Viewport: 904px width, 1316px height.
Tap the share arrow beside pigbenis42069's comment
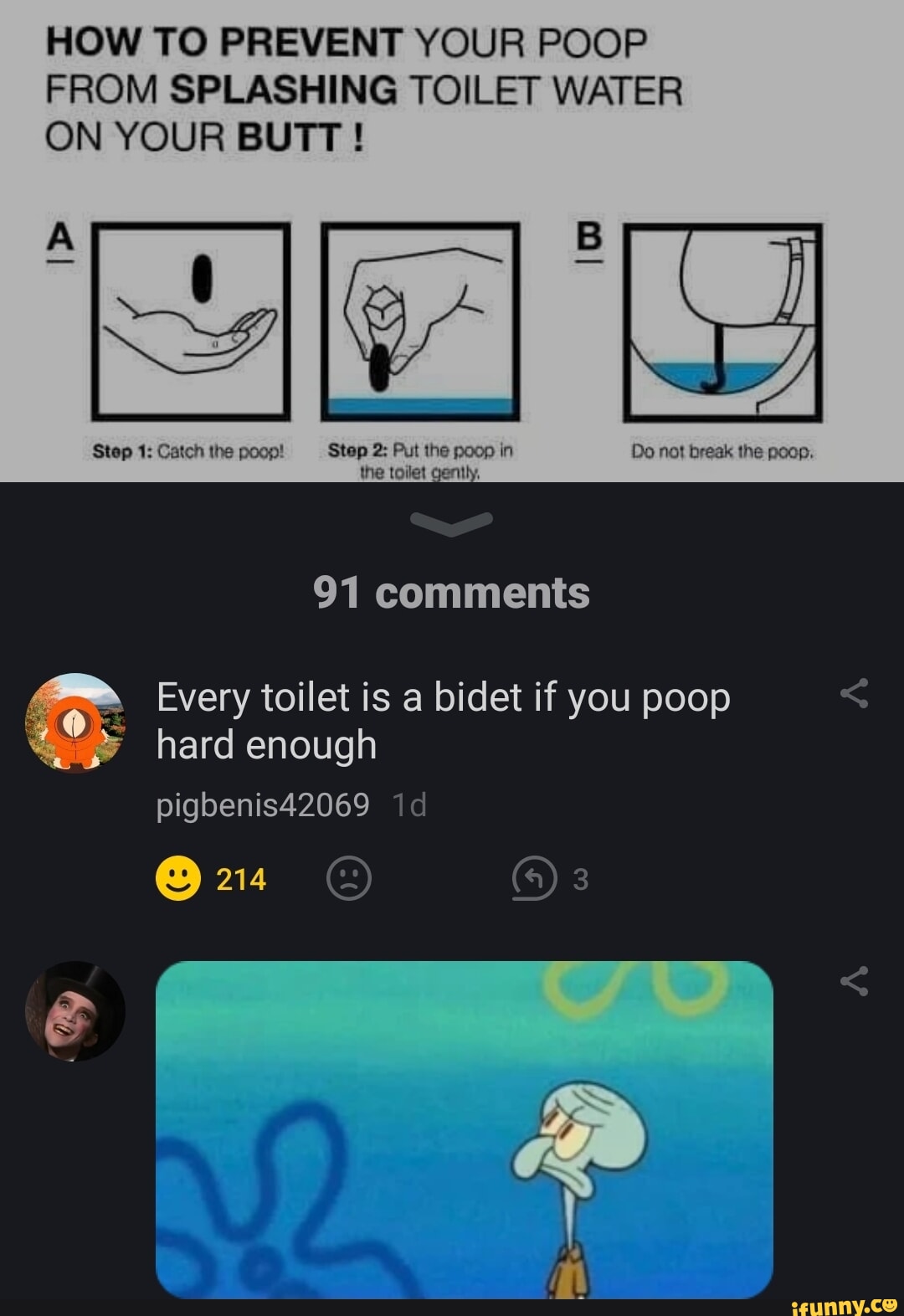point(855,692)
